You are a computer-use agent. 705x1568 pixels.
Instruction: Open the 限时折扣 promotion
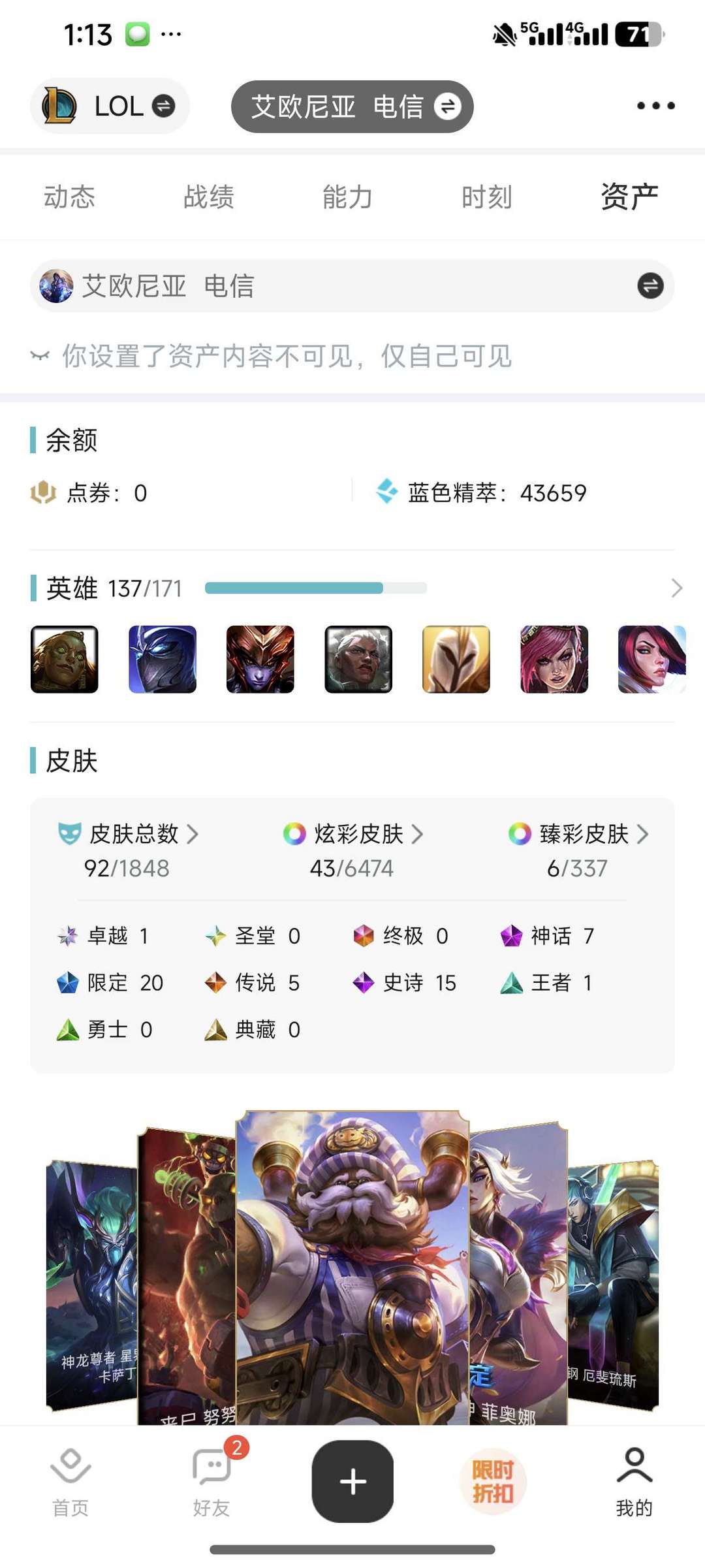[493, 1481]
